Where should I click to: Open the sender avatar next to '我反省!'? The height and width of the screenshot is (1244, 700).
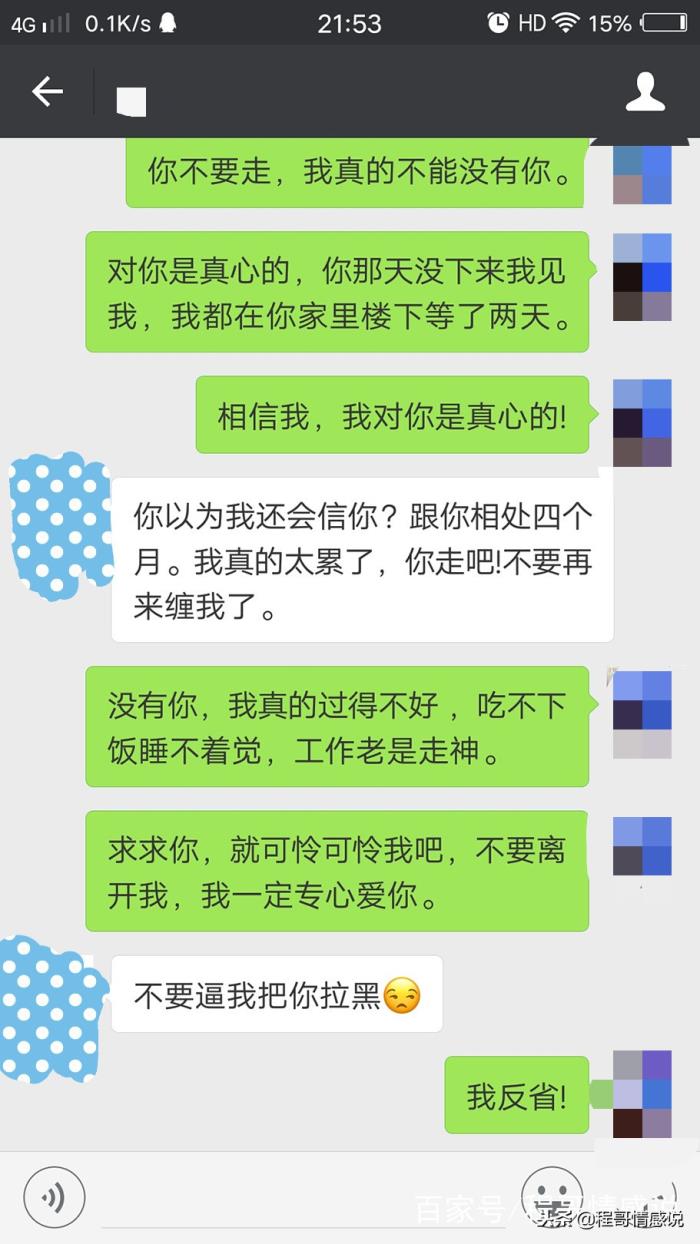tap(642, 1094)
